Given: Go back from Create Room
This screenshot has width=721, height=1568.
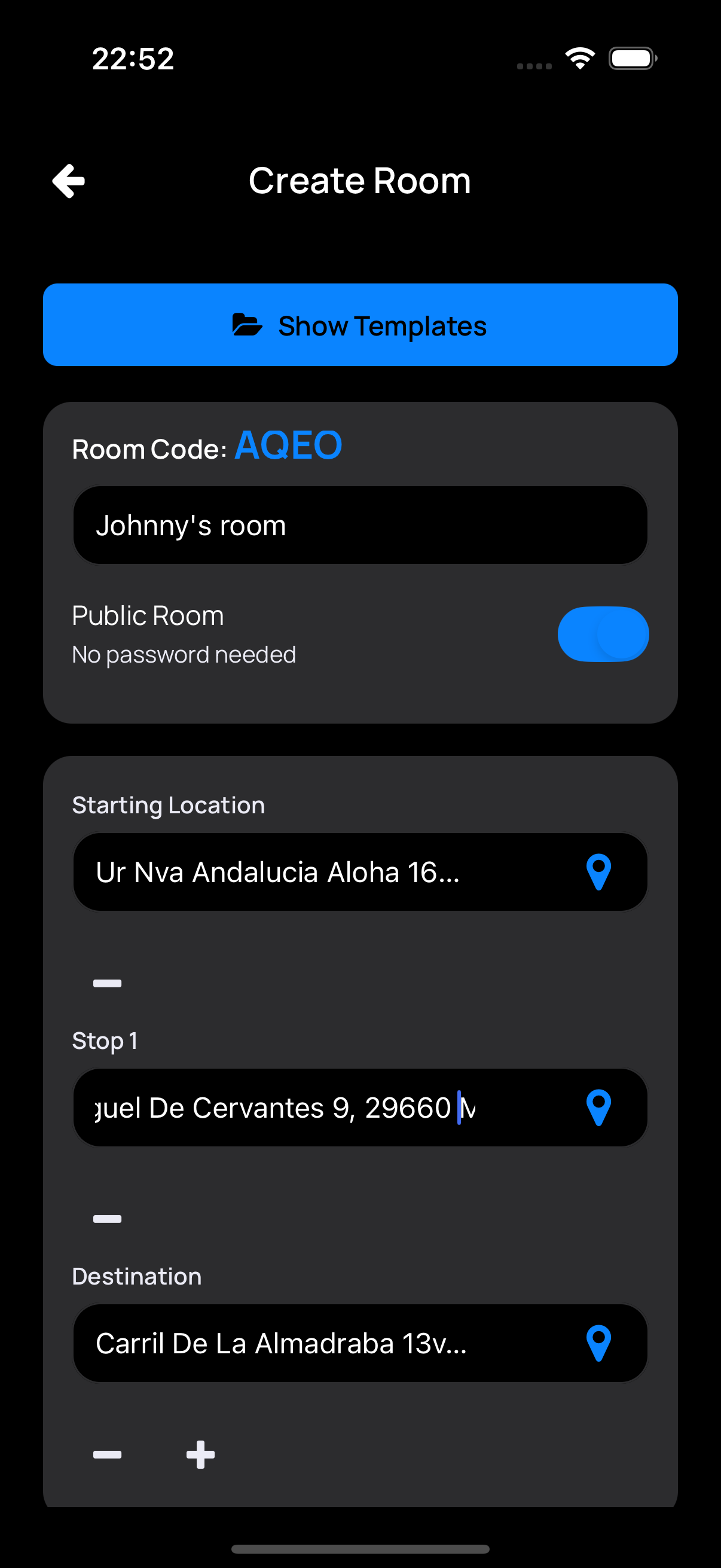Looking at the screenshot, I should pos(69,181).
